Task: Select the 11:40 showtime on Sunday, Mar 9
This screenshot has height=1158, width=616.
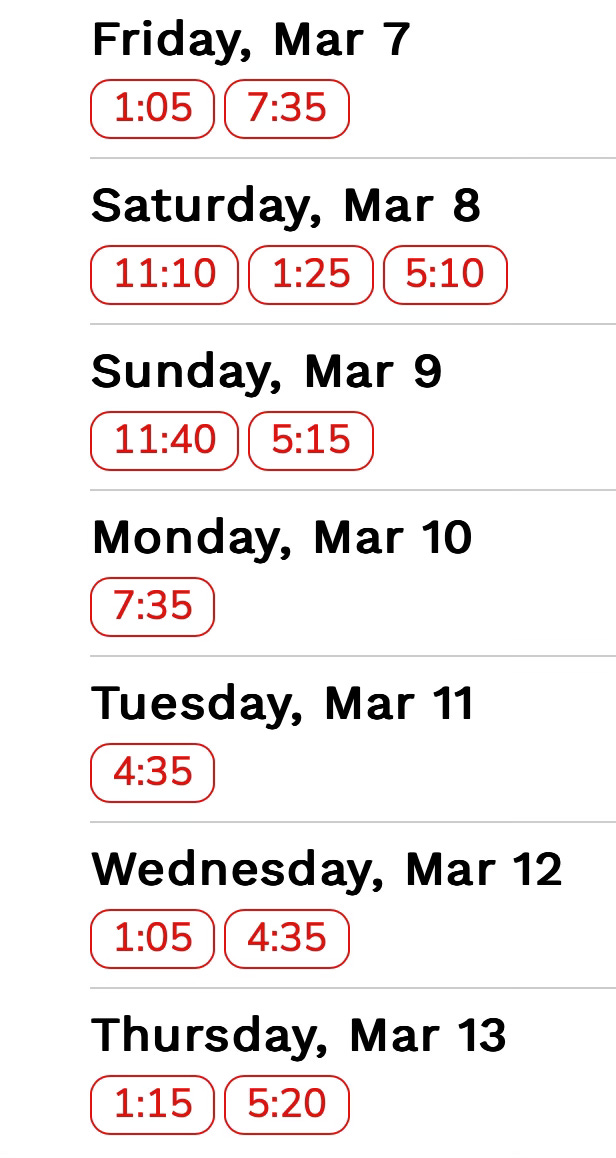Action: click(165, 441)
